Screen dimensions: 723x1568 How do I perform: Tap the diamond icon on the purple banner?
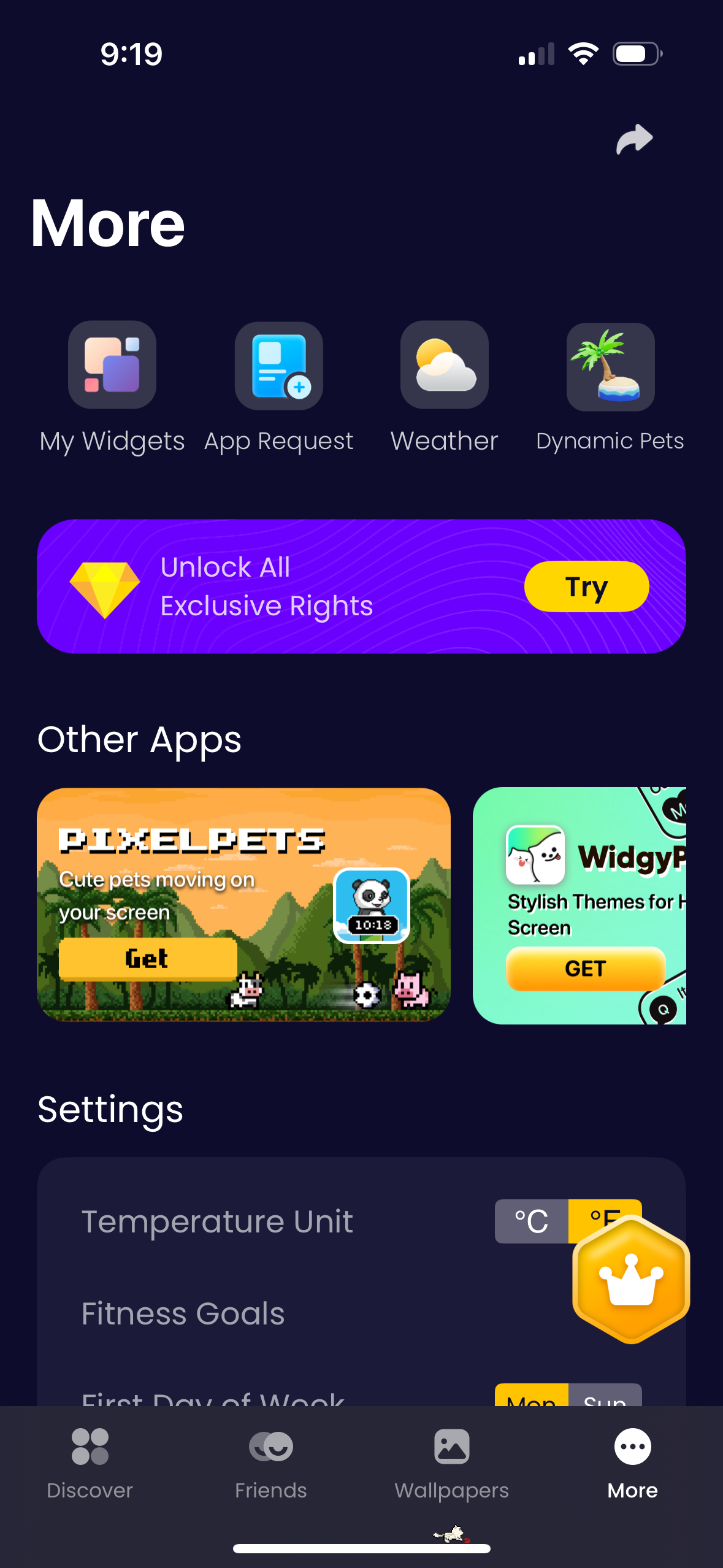[105, 586]
